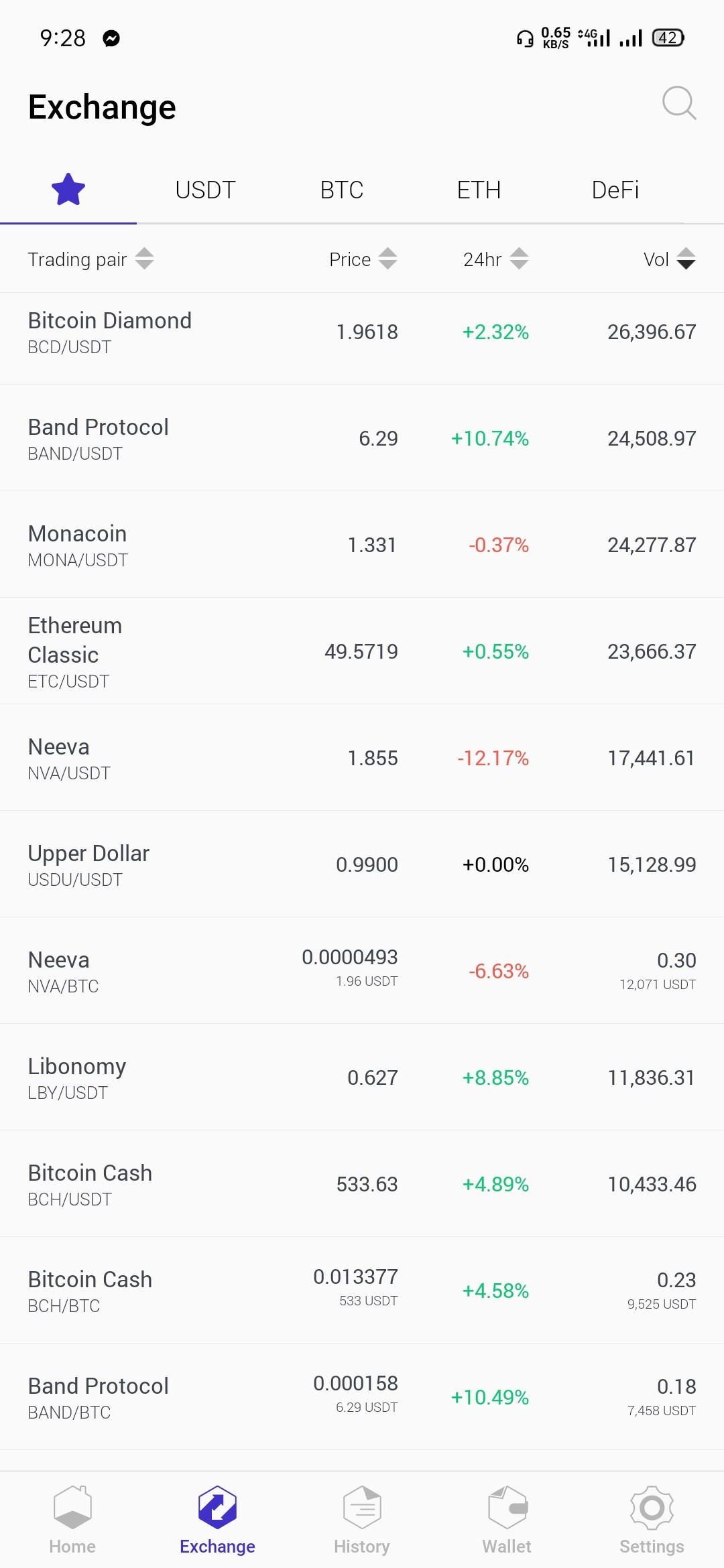Go to the History tab
724x1568 pixels.
[362, 1520]
